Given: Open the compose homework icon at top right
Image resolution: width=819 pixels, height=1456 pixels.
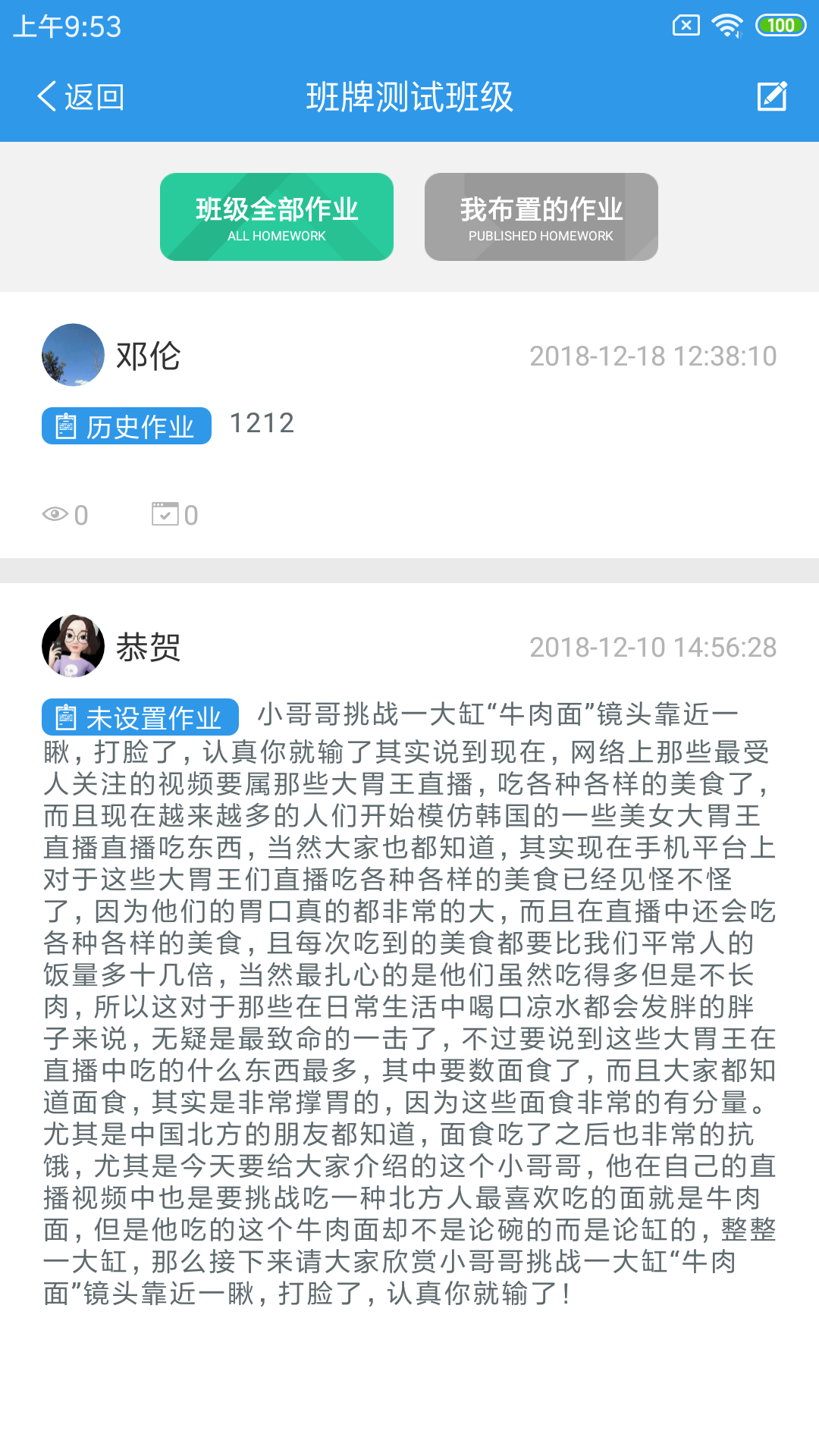Looking at the screenshot, I should click(x=770, y=97).
